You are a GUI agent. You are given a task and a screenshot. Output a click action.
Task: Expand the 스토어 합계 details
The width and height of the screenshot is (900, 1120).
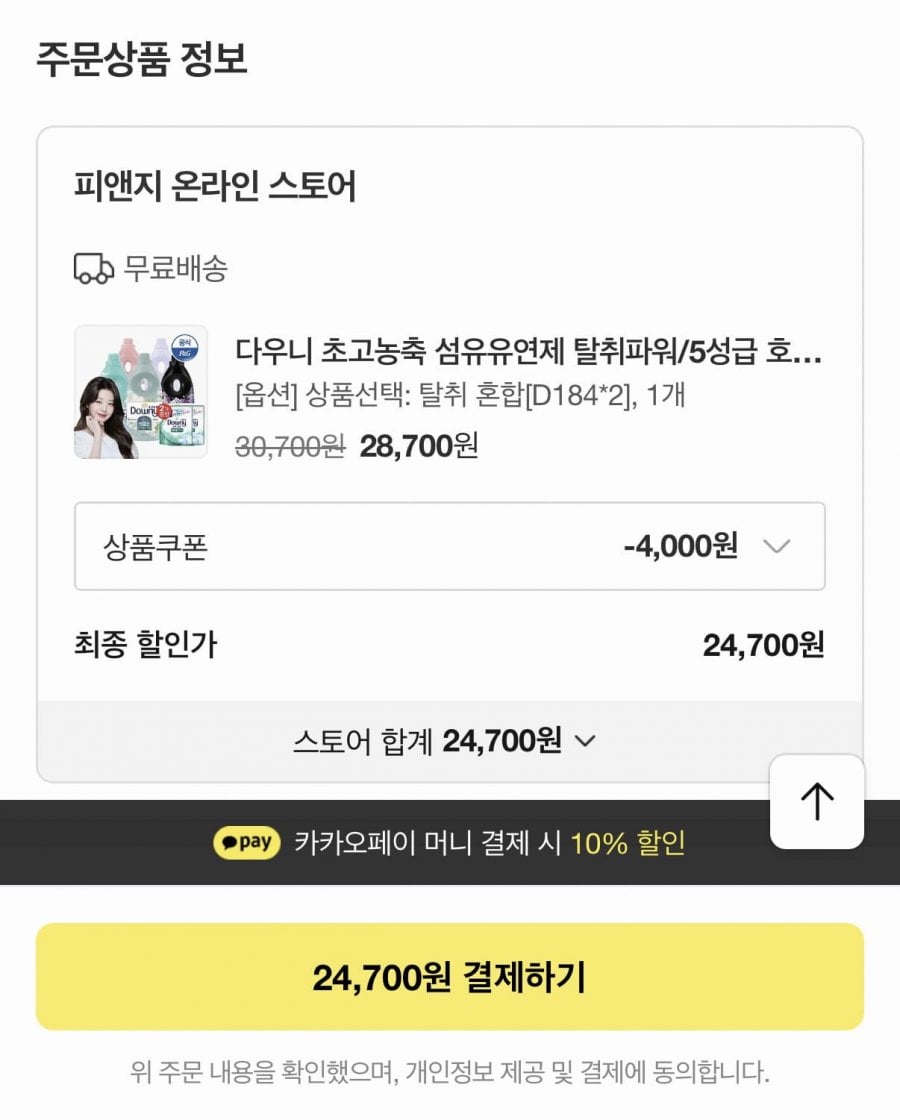(444, 741)
